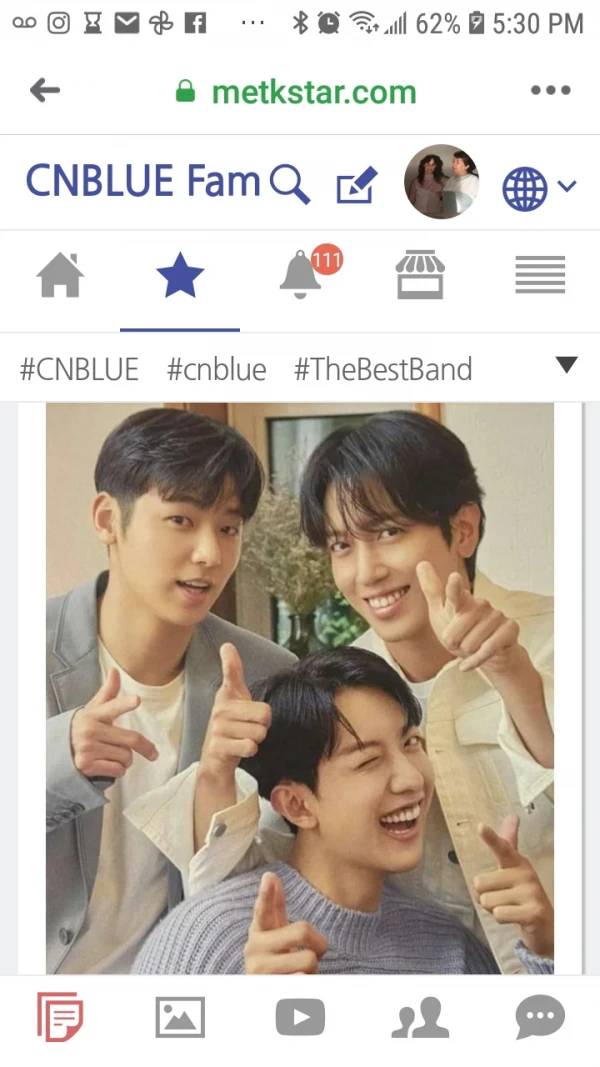The width and height of the screenshot is (600, 1067).
Task: Open the profile picture avatar
Action: click(x=441, y=182)
